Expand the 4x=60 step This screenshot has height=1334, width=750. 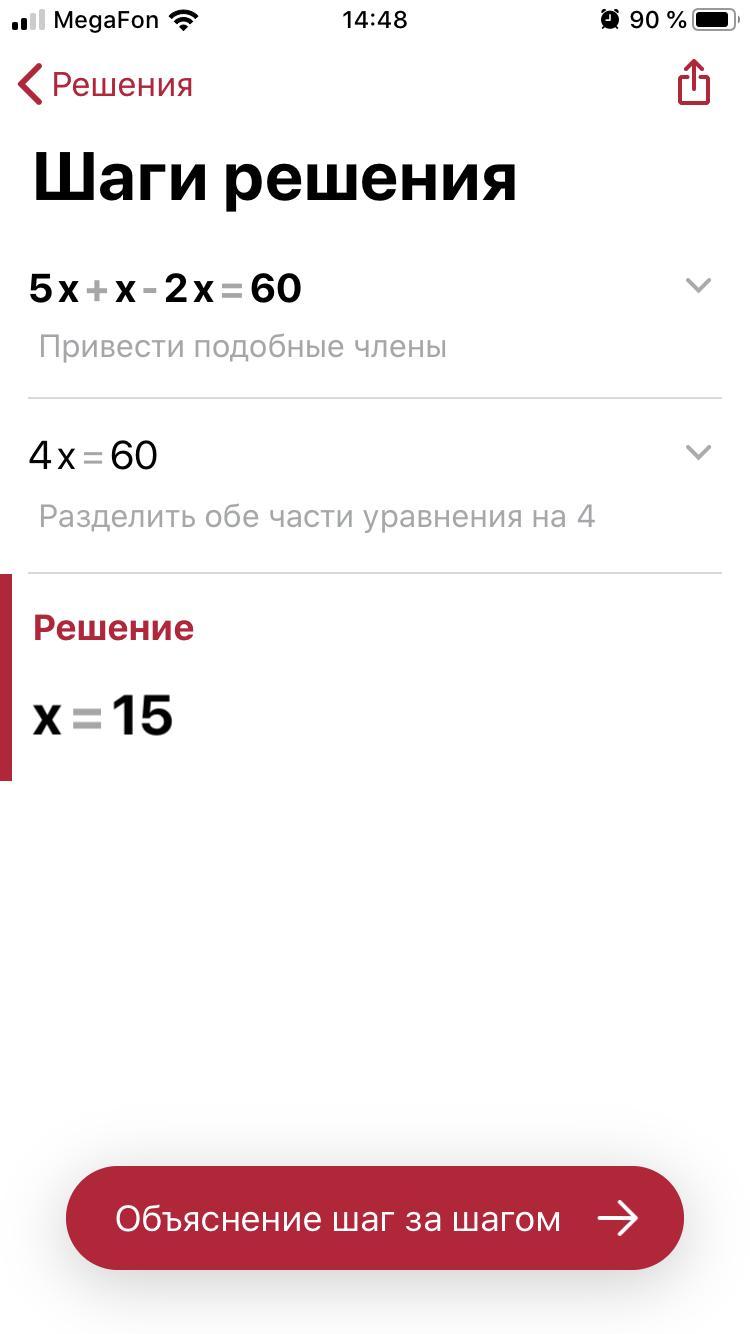[697, 453]
